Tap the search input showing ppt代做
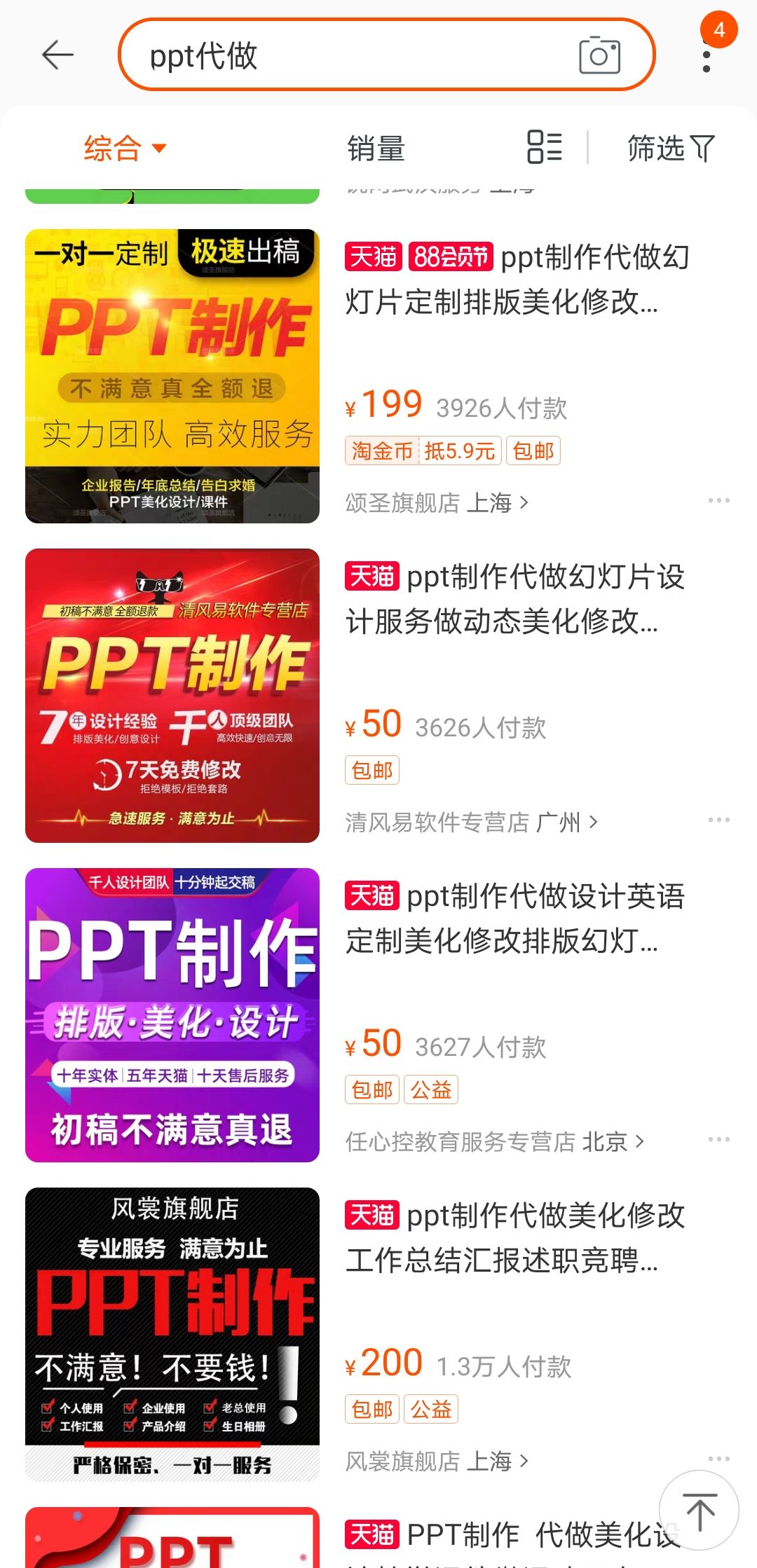The width and height of the screenshot is (757, 1568). [315, 57]
